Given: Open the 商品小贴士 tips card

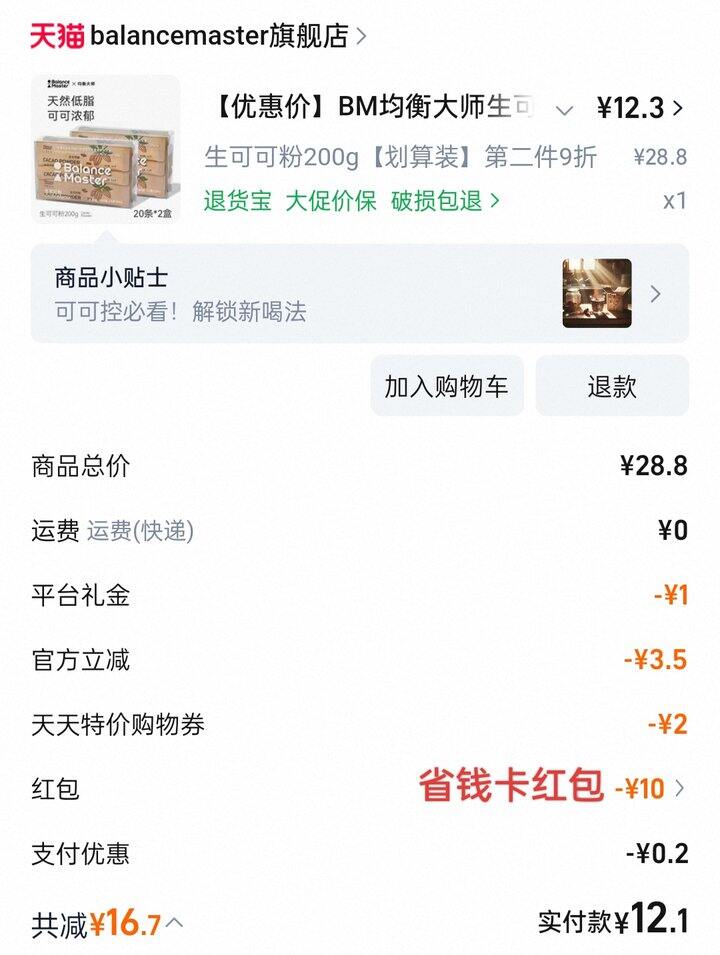Looking at the screenshot, I should point(359,293).
